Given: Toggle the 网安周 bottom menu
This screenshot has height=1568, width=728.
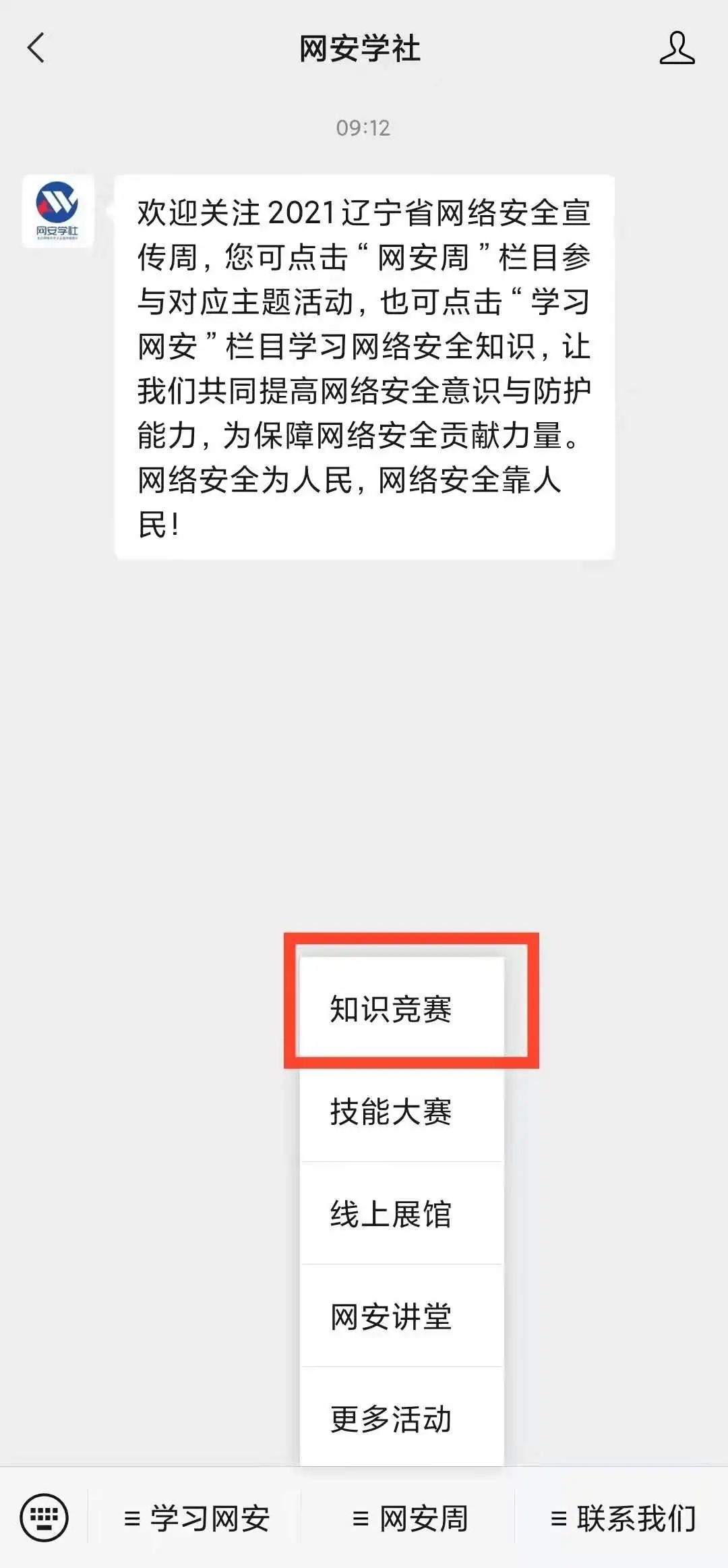Looking at the screenshot, I should coord(409,1519).
